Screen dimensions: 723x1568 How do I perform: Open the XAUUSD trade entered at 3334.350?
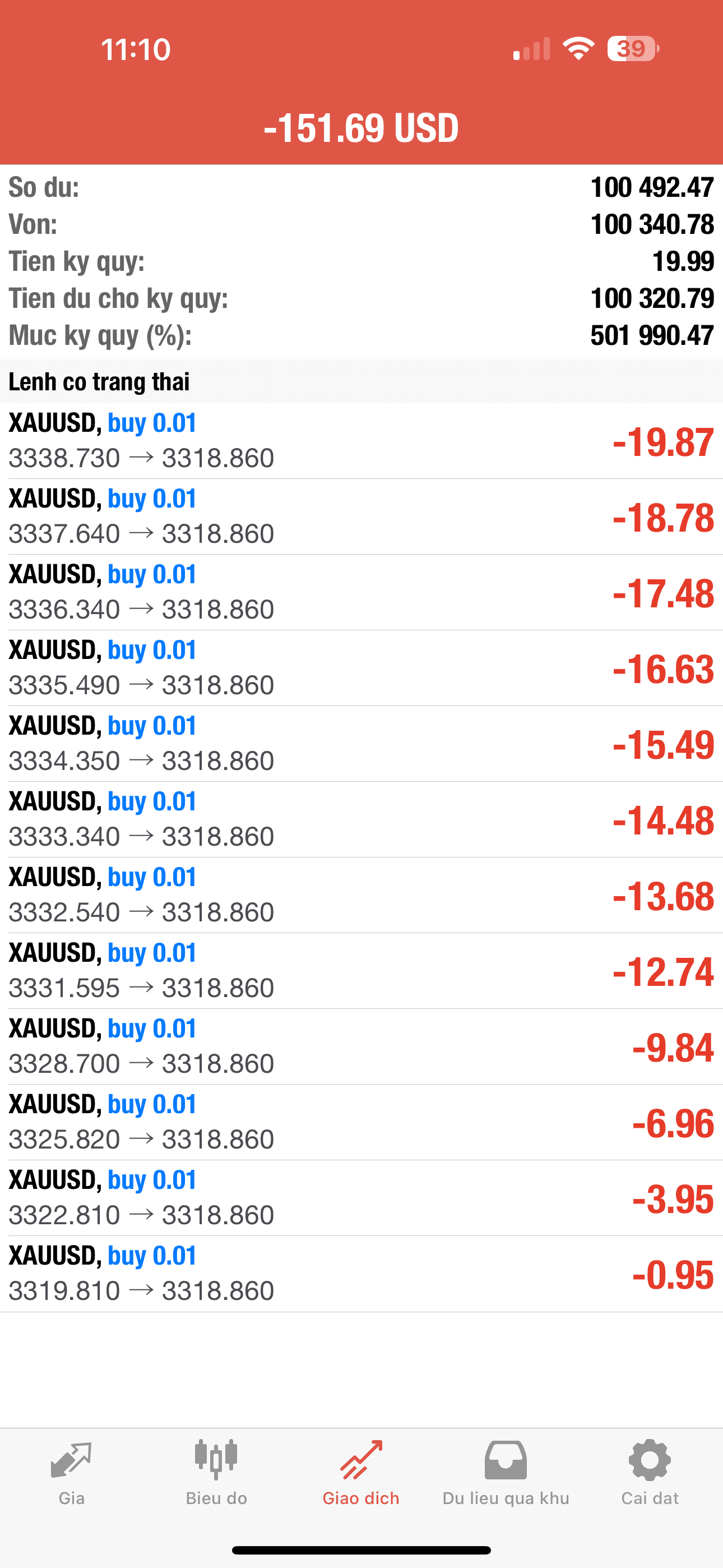tap(361, 743)
